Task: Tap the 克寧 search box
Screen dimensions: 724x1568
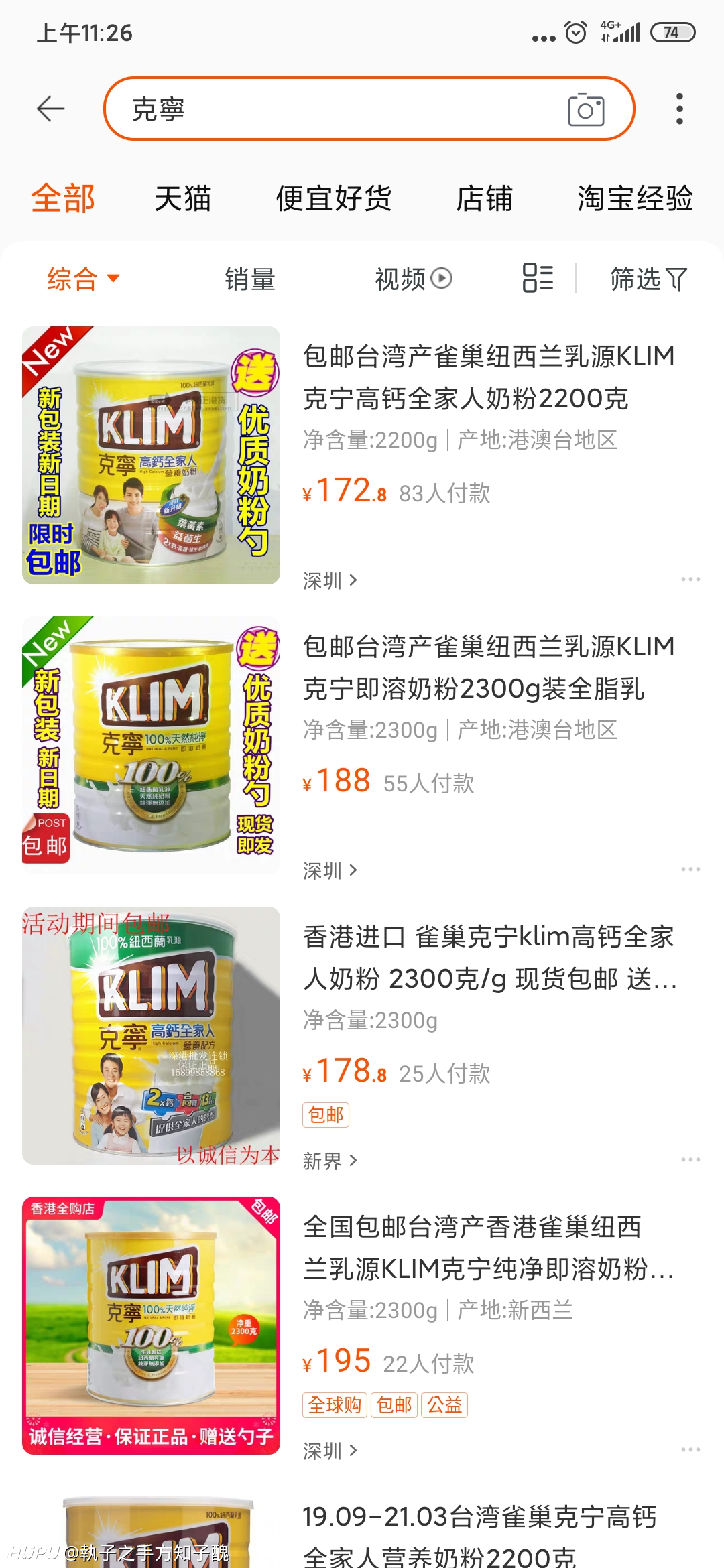Action: point(369,109)
